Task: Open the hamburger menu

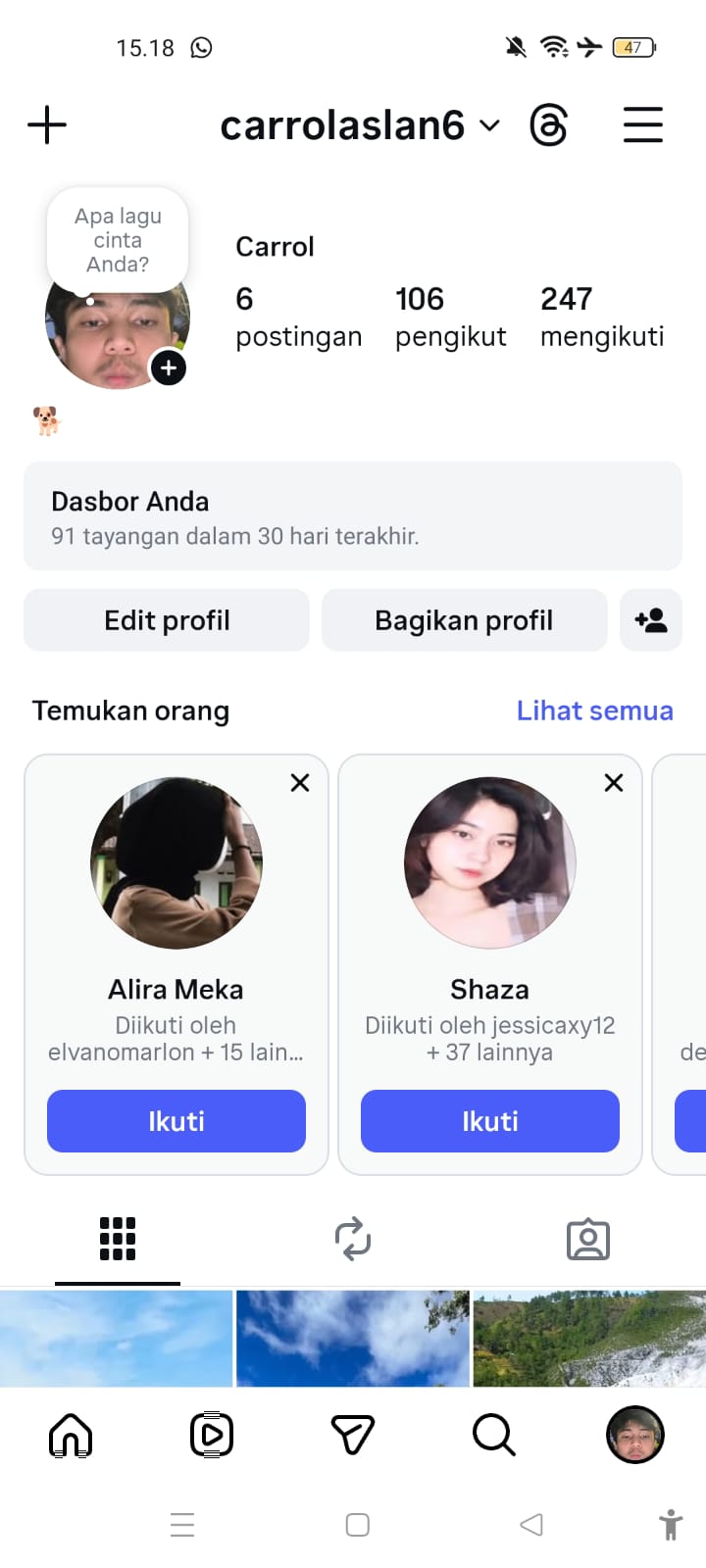Action: pos(643,125)
